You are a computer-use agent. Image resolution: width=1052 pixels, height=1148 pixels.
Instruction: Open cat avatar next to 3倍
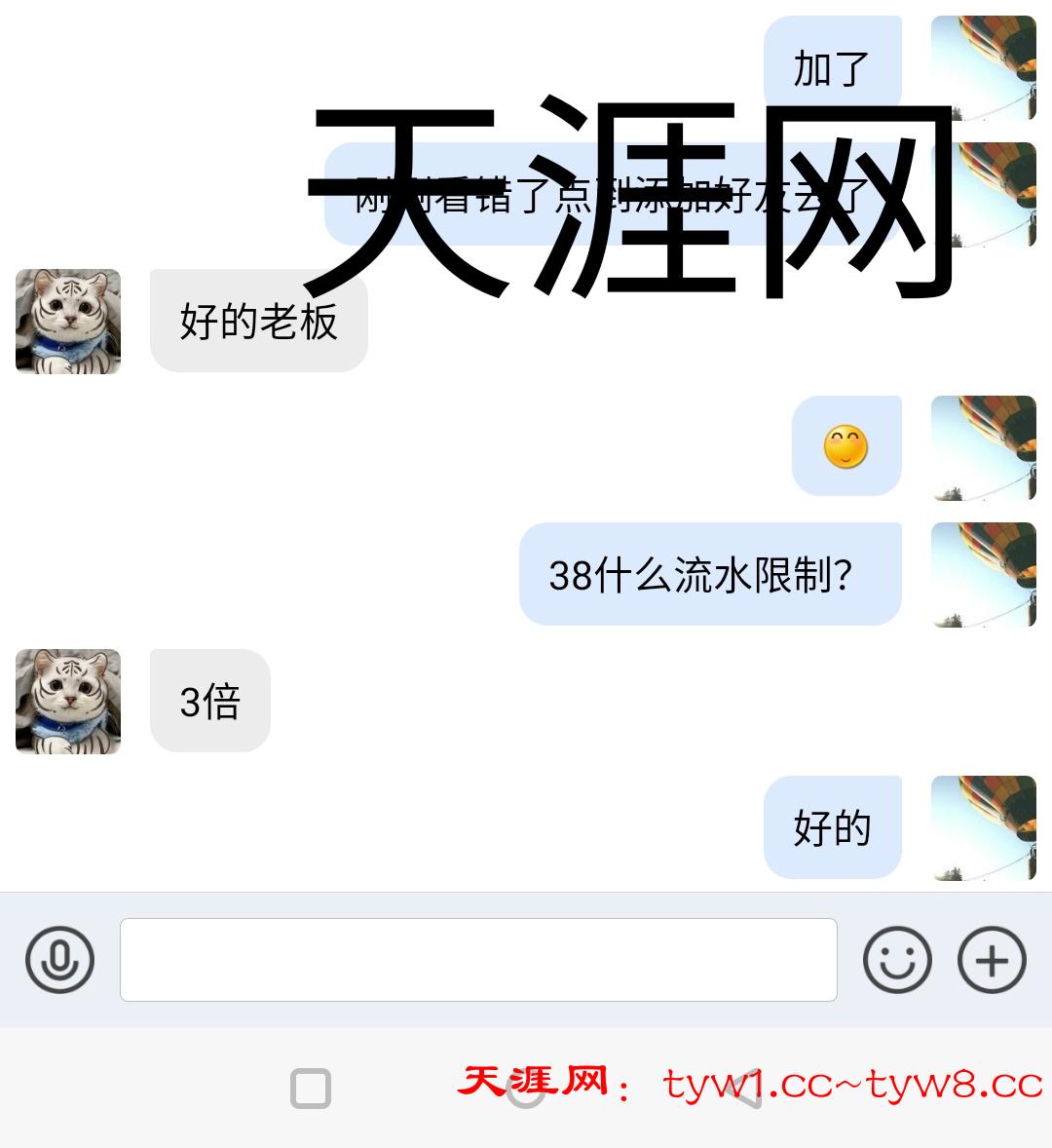[x=68, y=702]
